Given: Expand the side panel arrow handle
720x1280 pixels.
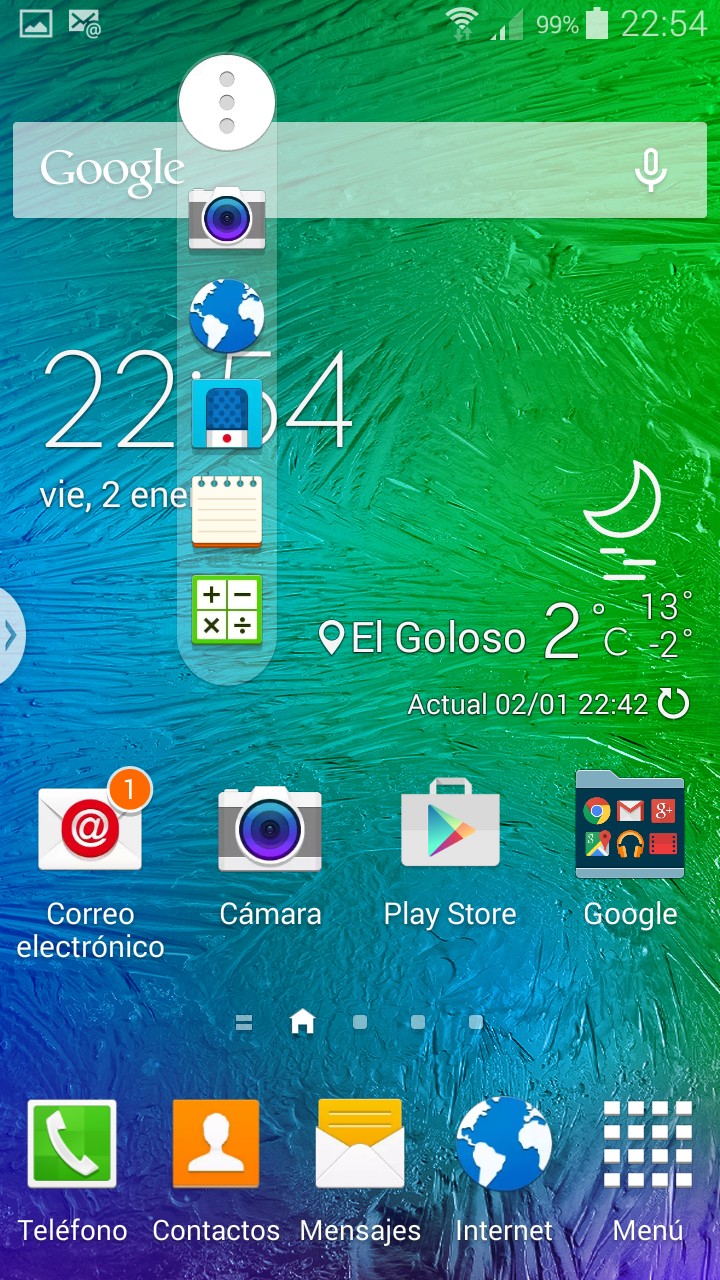Looking at the screenshot, I should [x=10, y=636].
